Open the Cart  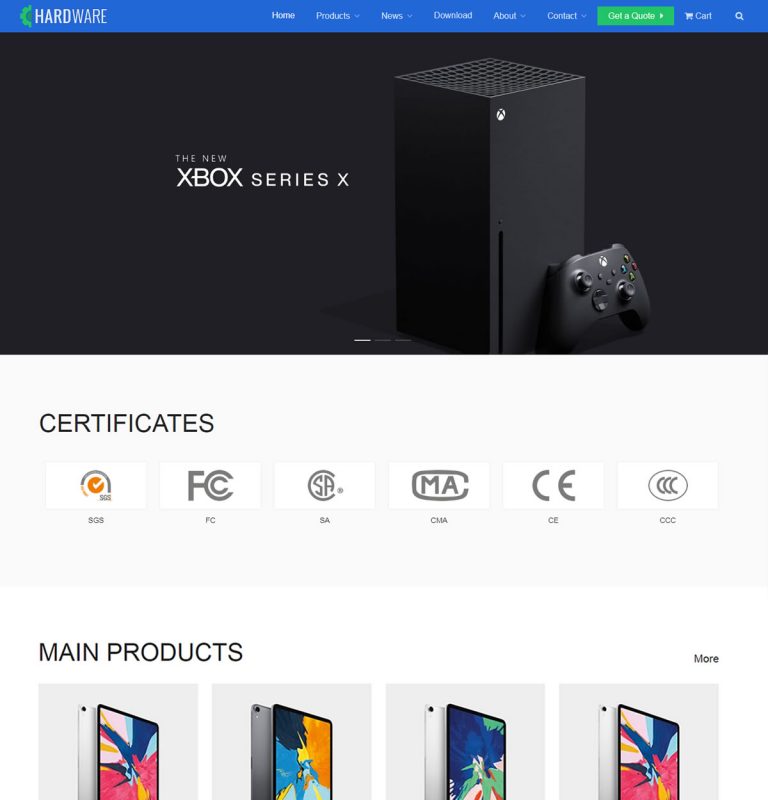(x=698, y=16)
